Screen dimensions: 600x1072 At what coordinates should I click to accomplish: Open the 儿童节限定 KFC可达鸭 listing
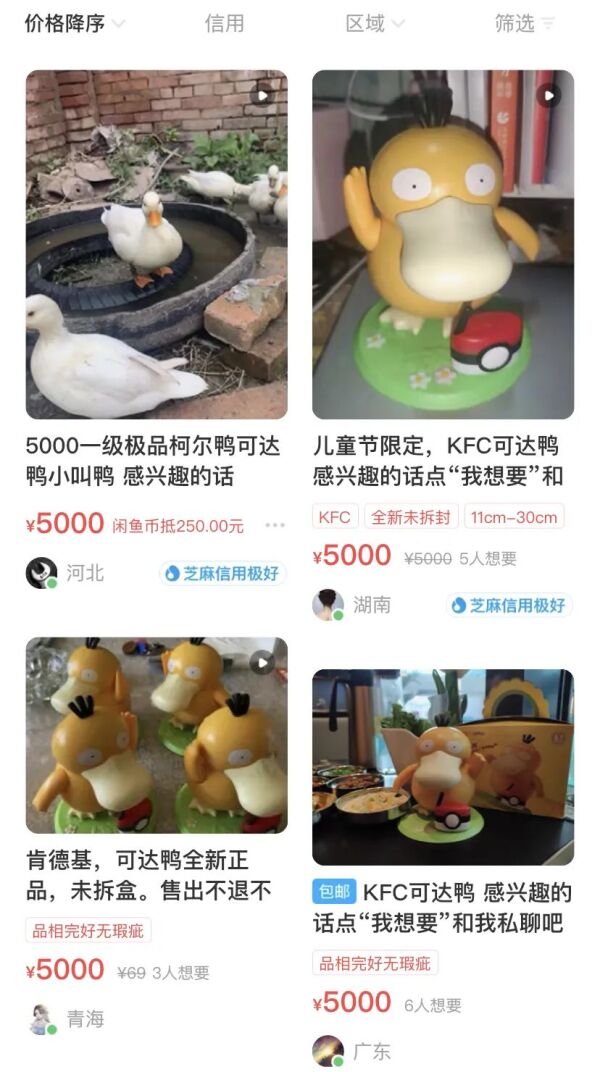click(x=443, y=244)
